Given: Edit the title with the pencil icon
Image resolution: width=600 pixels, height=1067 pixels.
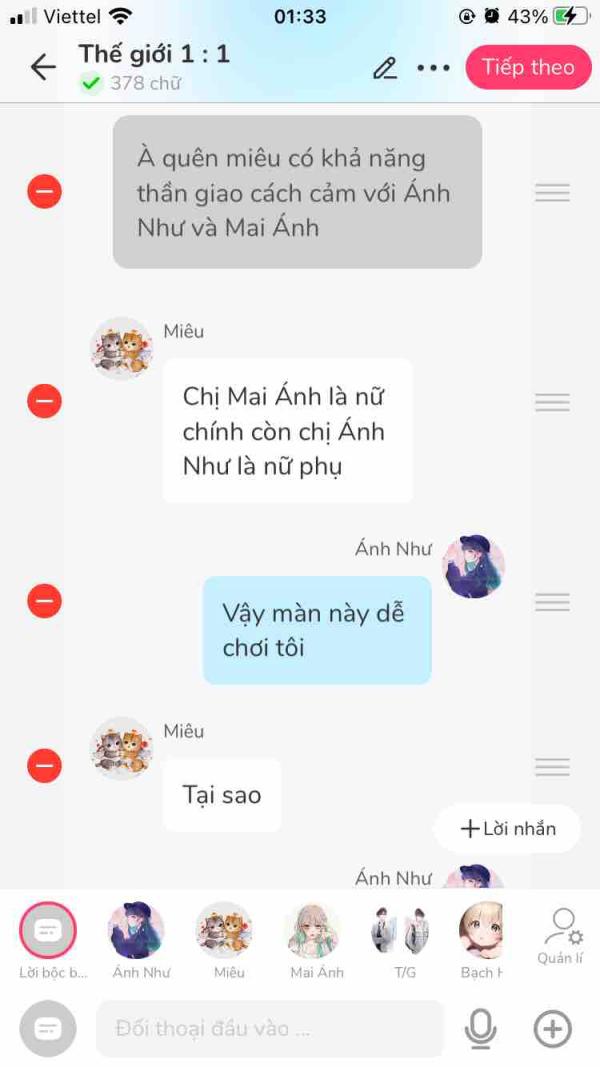Looking at the screenshot, I should point(385,68).
